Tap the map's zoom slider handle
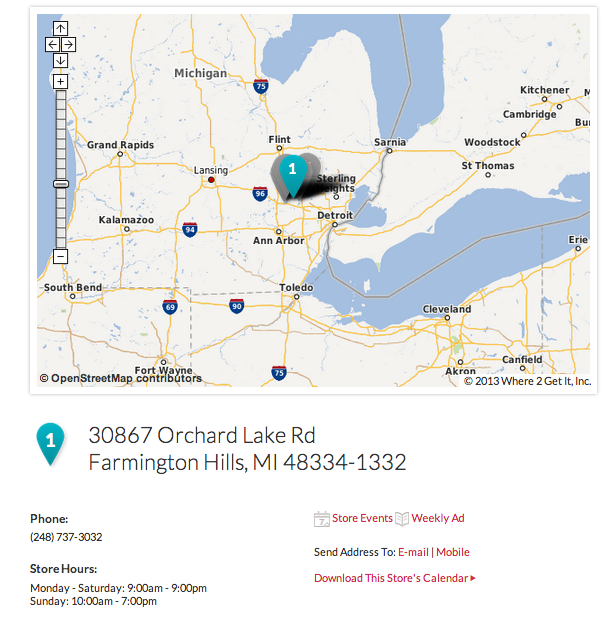This screenshot has width=614, height=617. pos(60,184)
